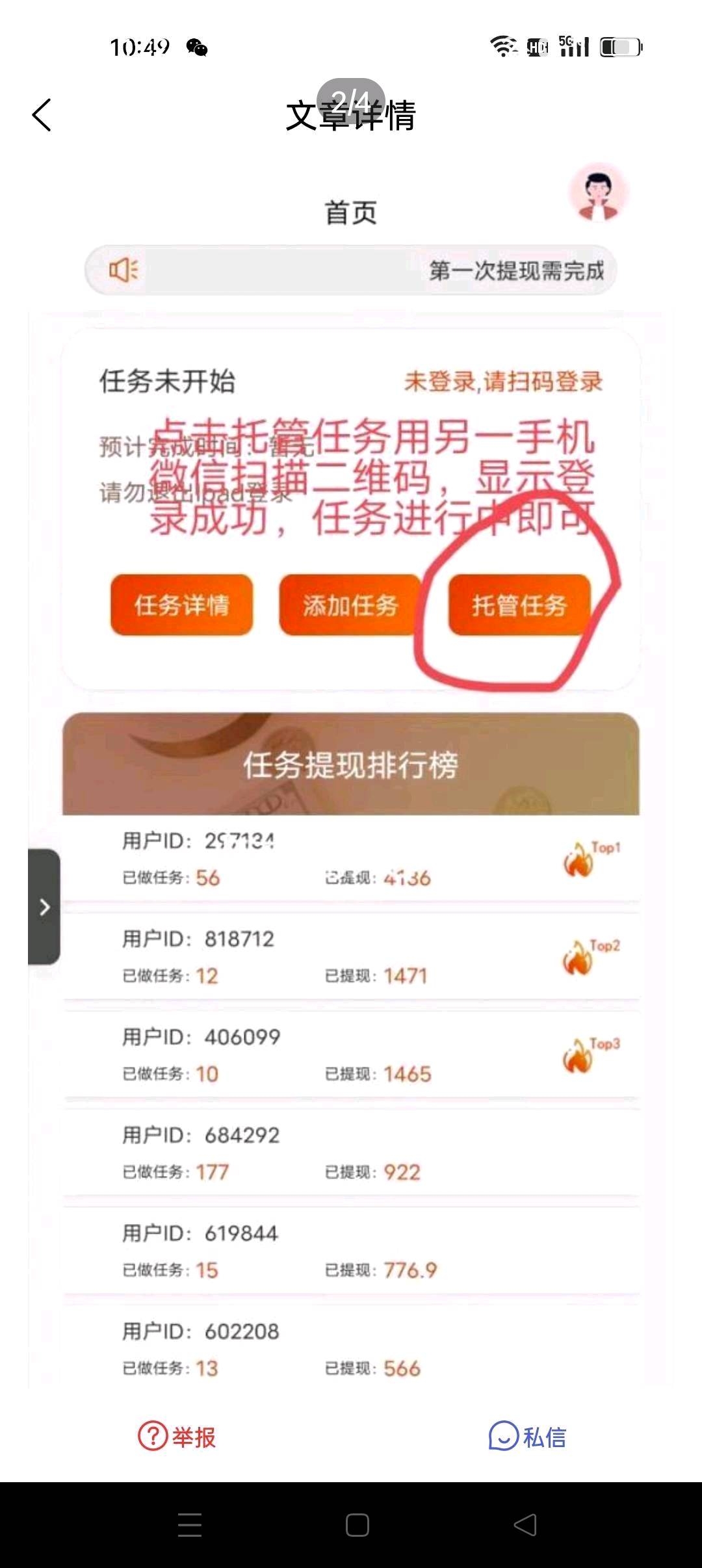Open the system recent apps menu
This screenshot has height=1568, width=702.
(x=190, y=1525)
